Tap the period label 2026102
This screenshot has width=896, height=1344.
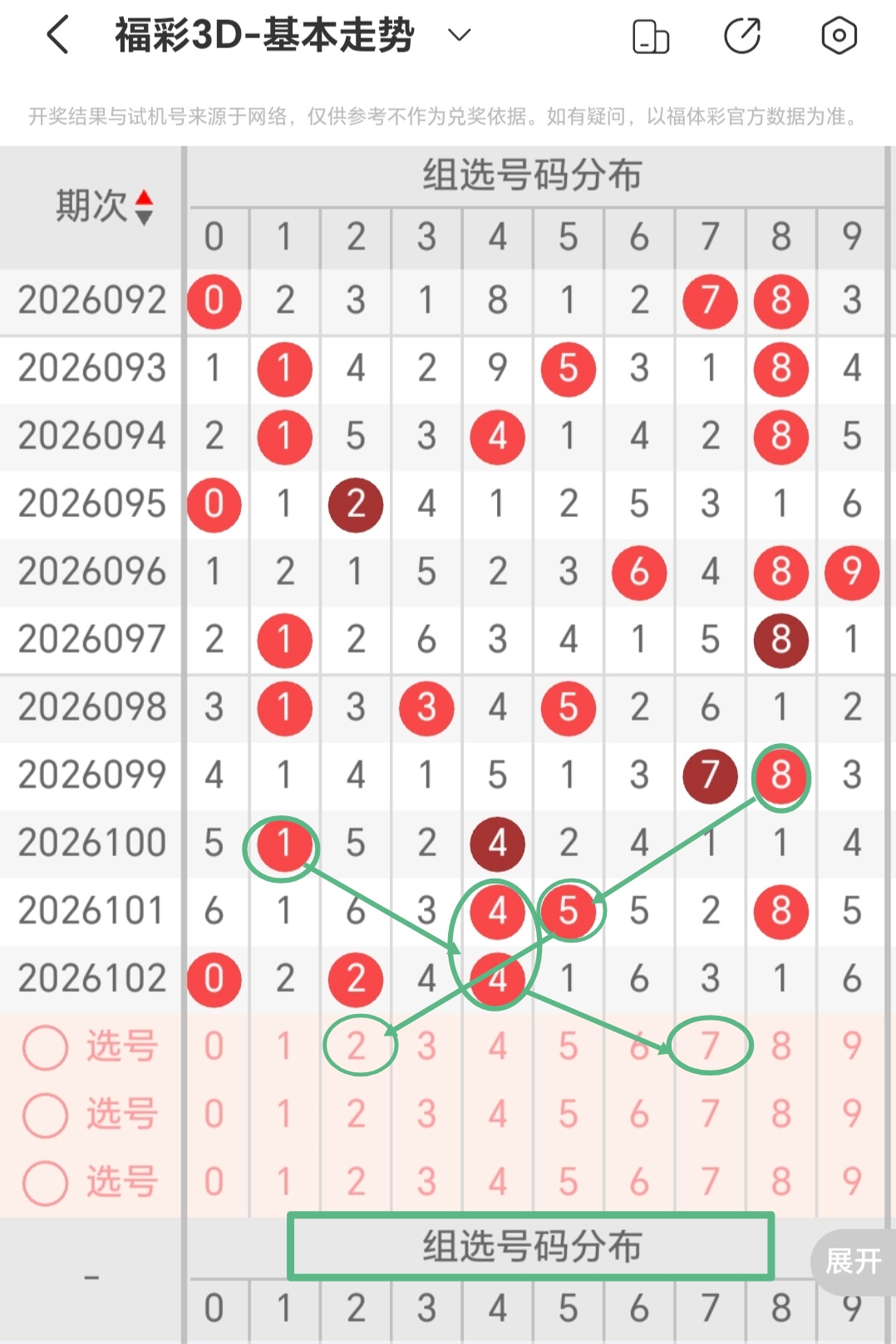pyautogui.click(x=91, y=977)
